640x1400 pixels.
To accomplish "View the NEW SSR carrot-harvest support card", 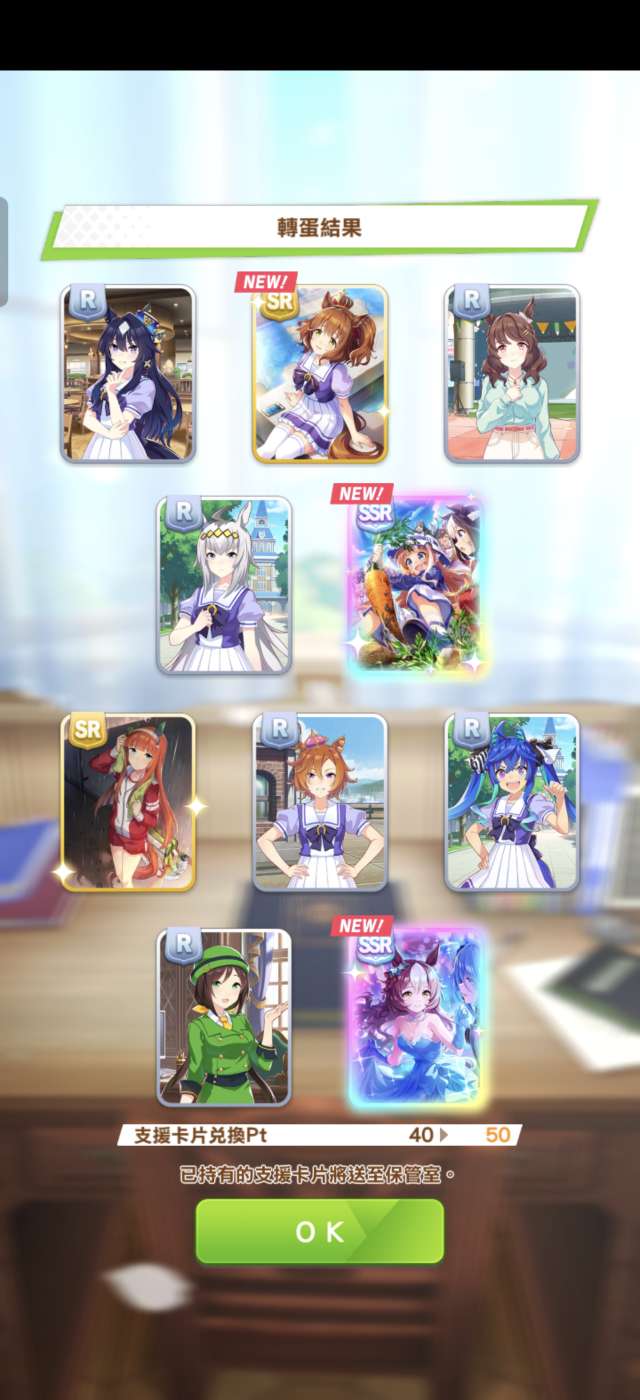I will [416, 585].
